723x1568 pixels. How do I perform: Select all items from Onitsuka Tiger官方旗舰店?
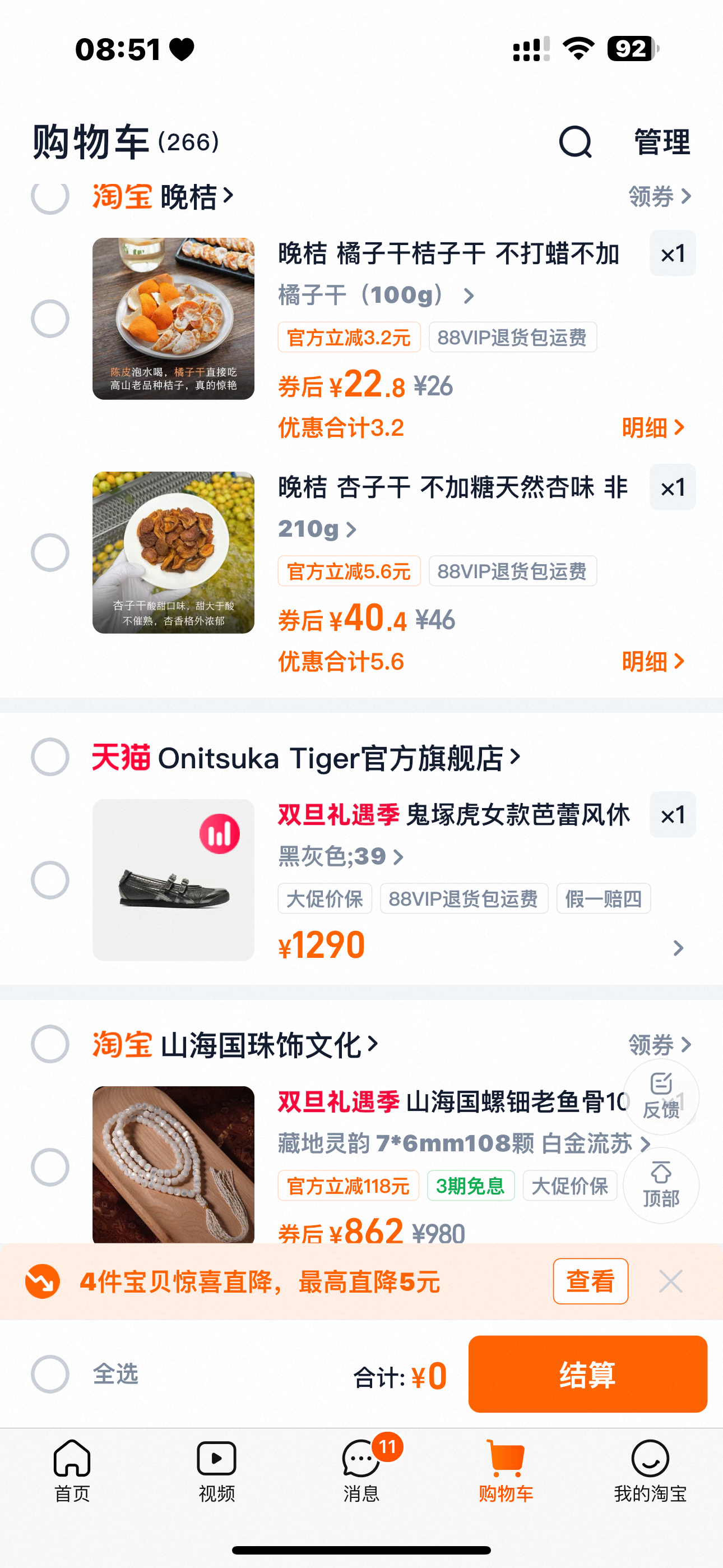click(x=50, y=757)
